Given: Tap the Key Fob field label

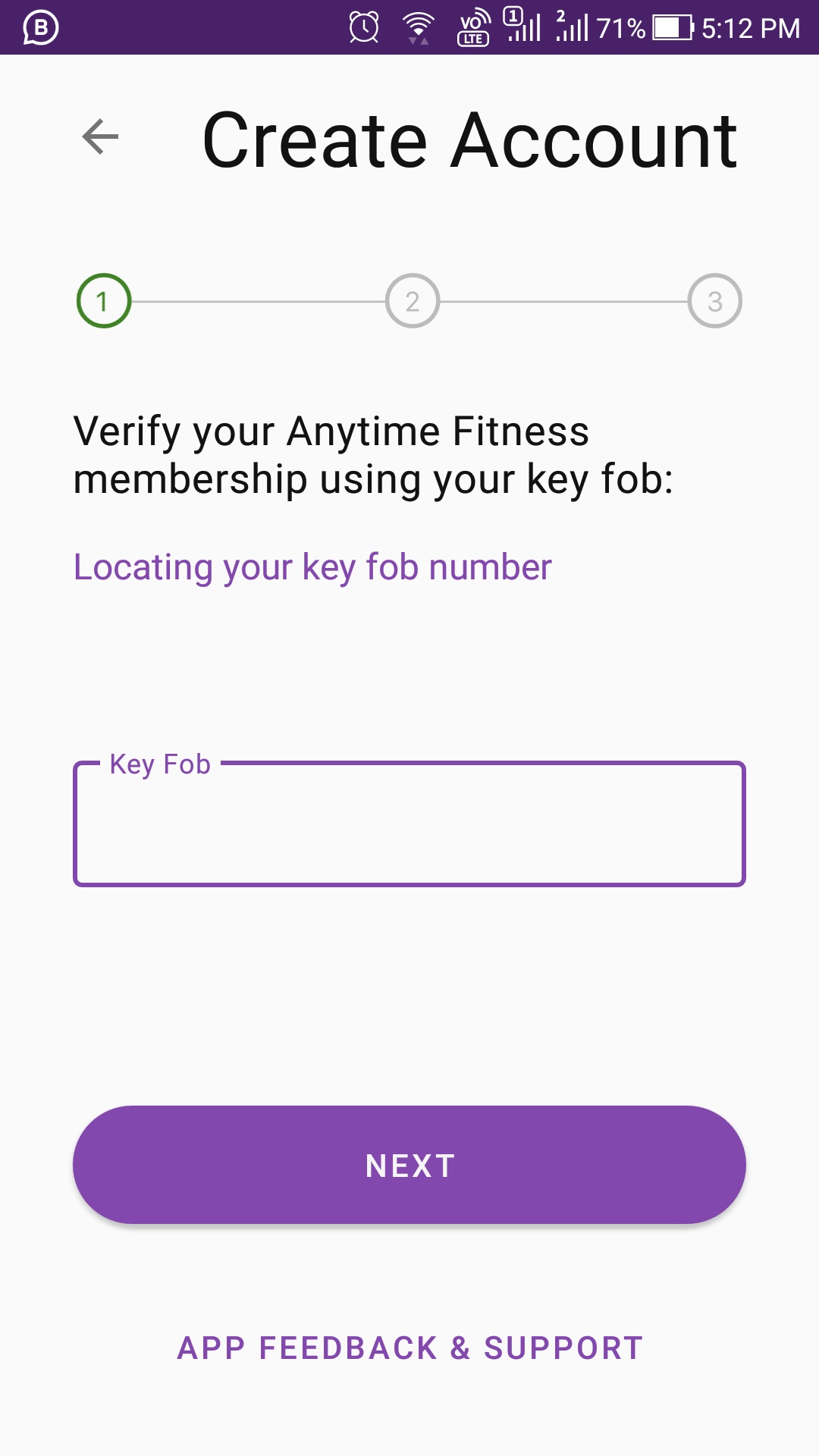Looking at the screenshot, I should point(158,764).
